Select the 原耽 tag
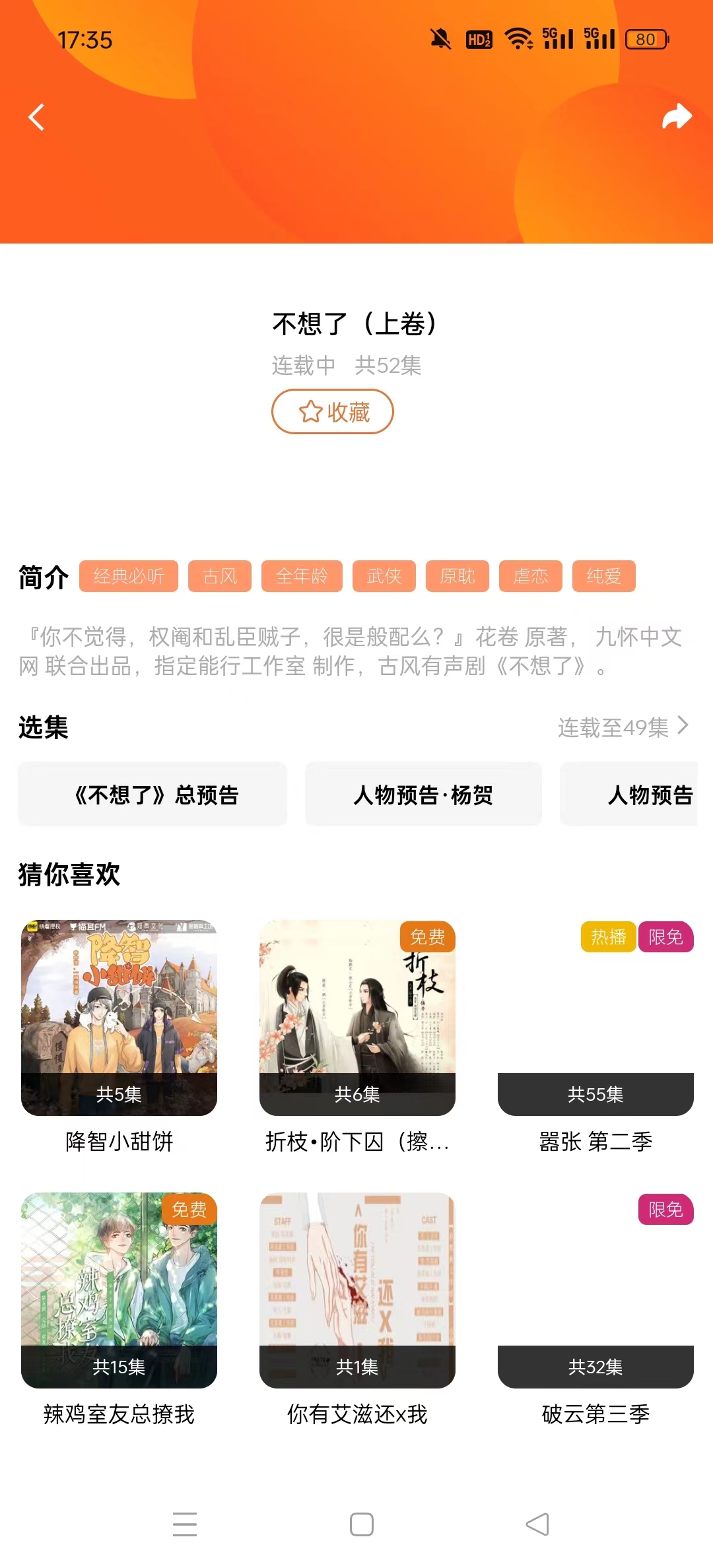Viewport: 713px width, 1568px height. pos(458,576)
